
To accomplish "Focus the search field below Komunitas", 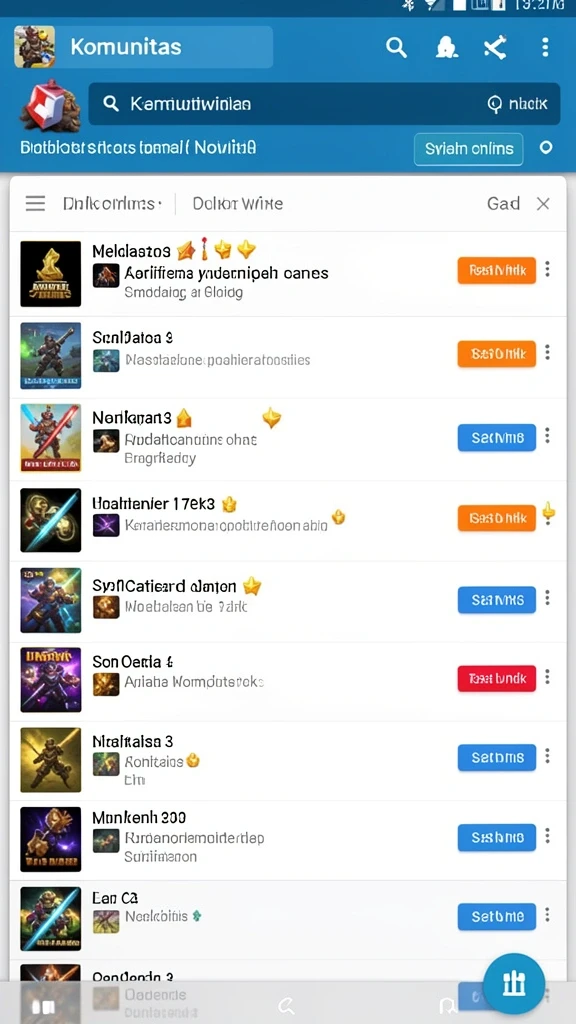I will click(x=324, y=104).
